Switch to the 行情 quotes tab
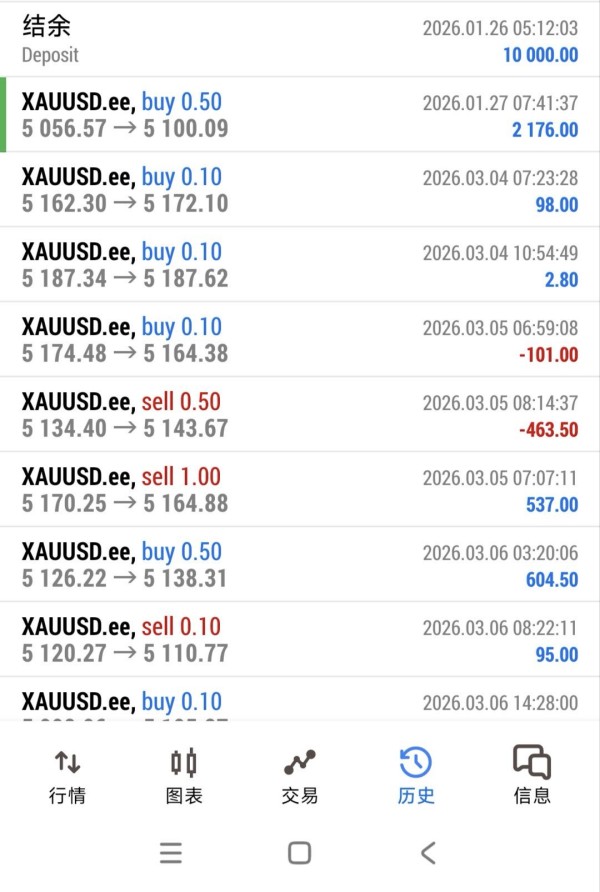Screen dimensions: 600x892 [x=67, y=777]
